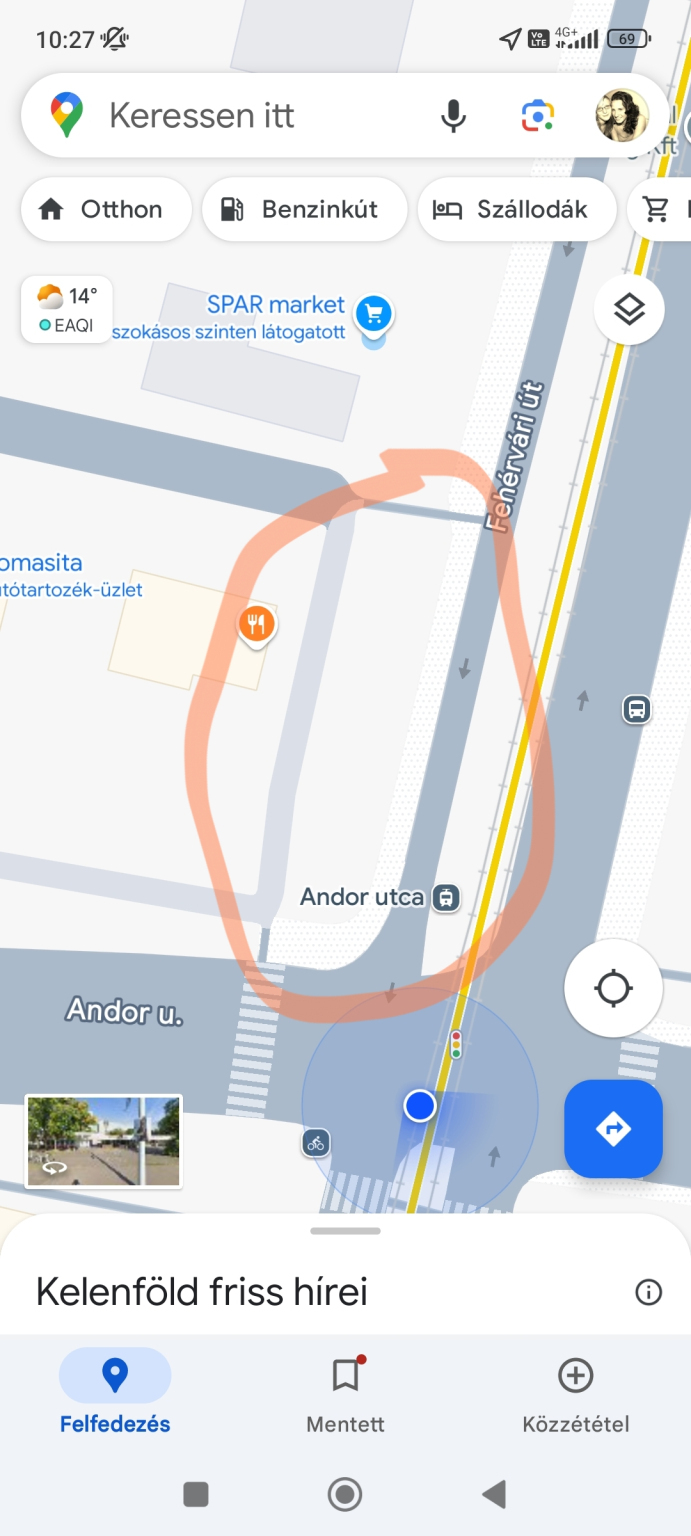Select the Otthon chip
Image resolution: width=691 pixels, height=1536 pixels.
click(105, 210)
